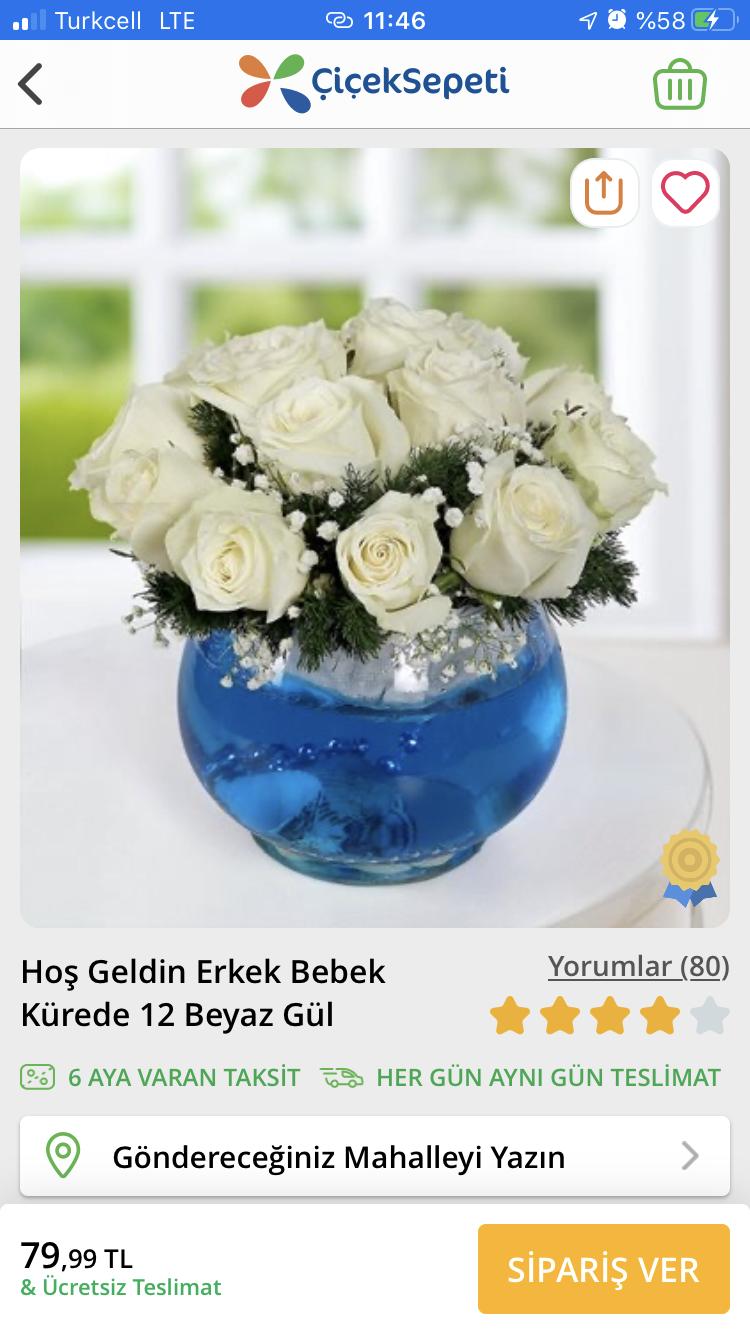Tap the SİPARİŞ VER order button
The height and width of the screenshot is (1334, 750).
click(x=604, y=1269)
